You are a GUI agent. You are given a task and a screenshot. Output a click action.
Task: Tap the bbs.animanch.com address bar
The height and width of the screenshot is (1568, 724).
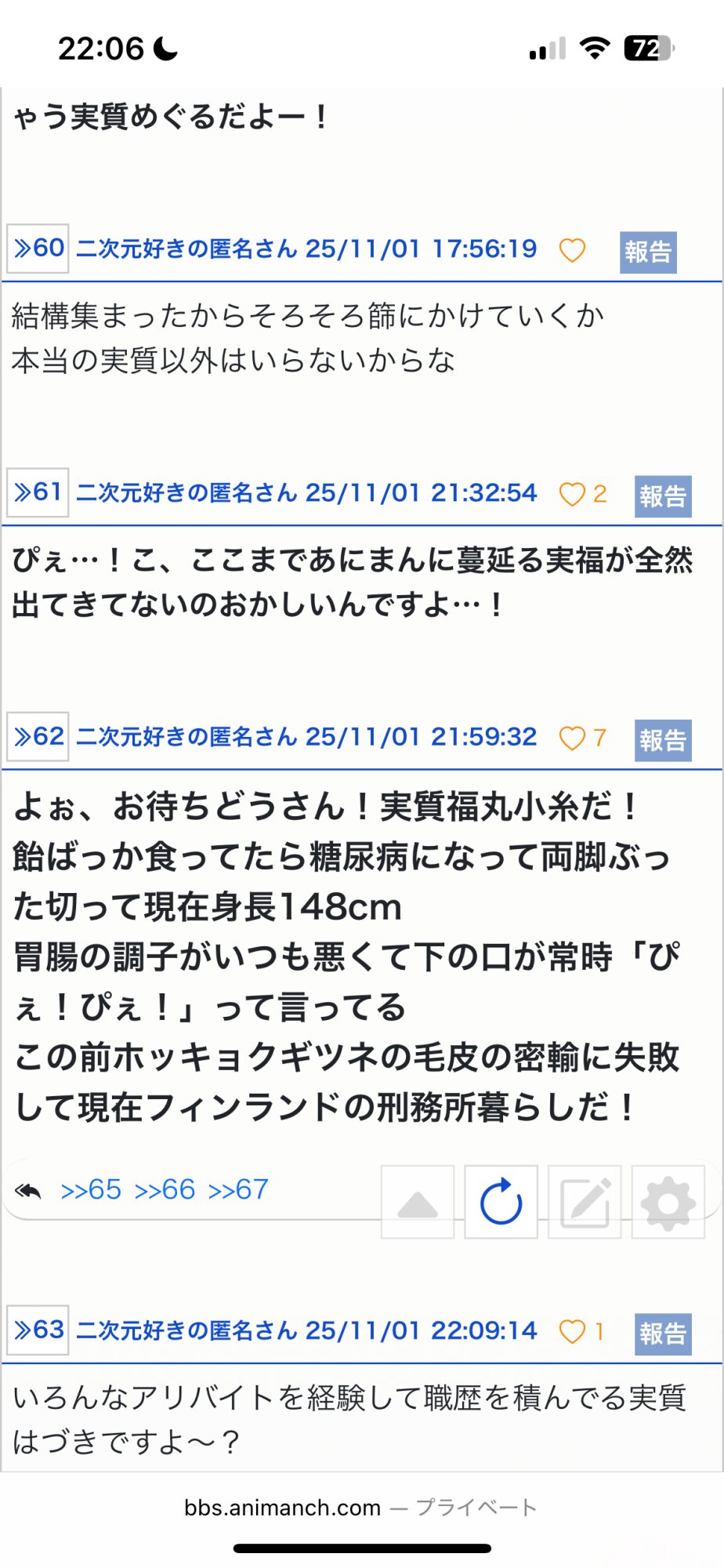(360, 1507)
